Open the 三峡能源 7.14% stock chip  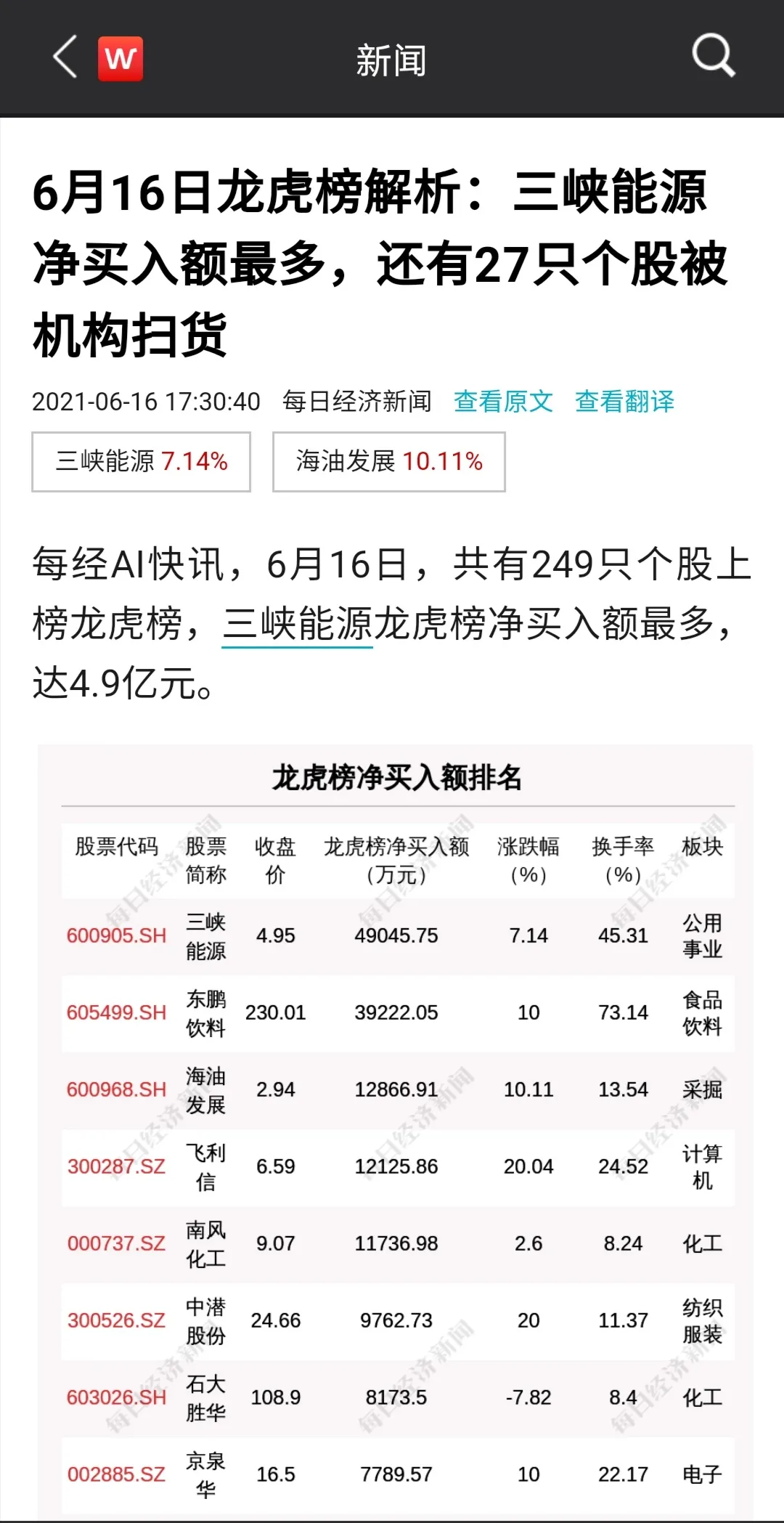[x=142, y=462]
